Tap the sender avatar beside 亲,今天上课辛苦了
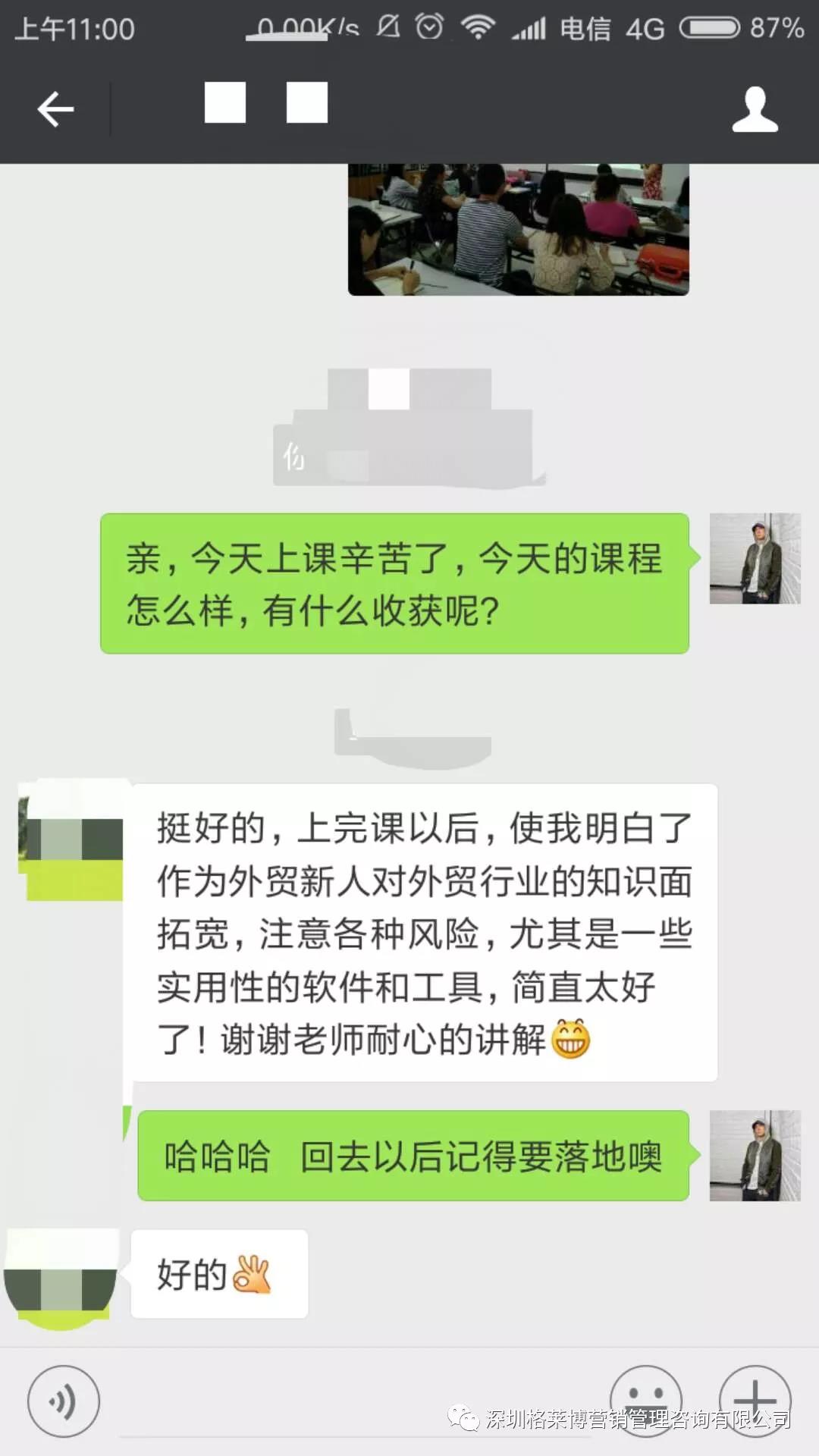 coord(755,559)
